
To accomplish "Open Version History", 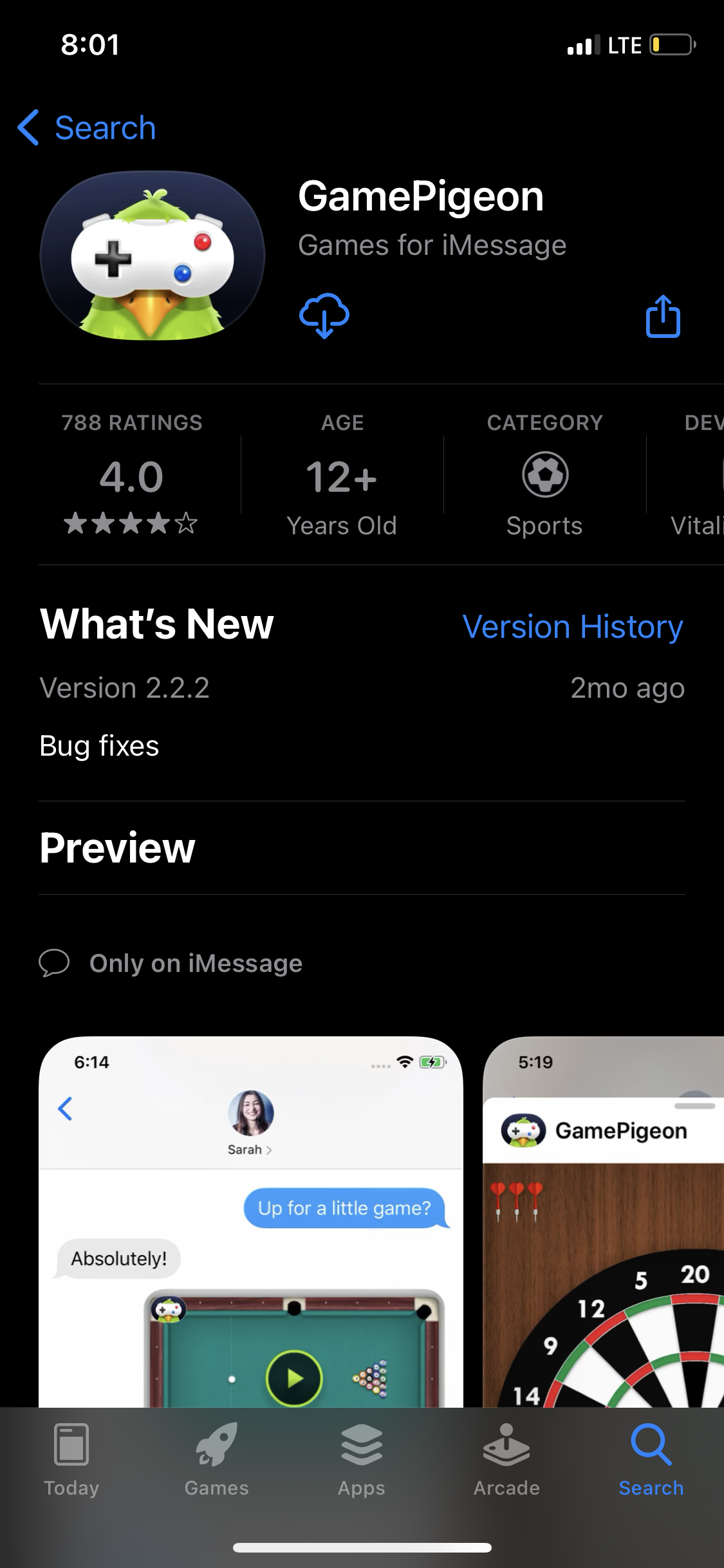I will [x=573, y=627].
